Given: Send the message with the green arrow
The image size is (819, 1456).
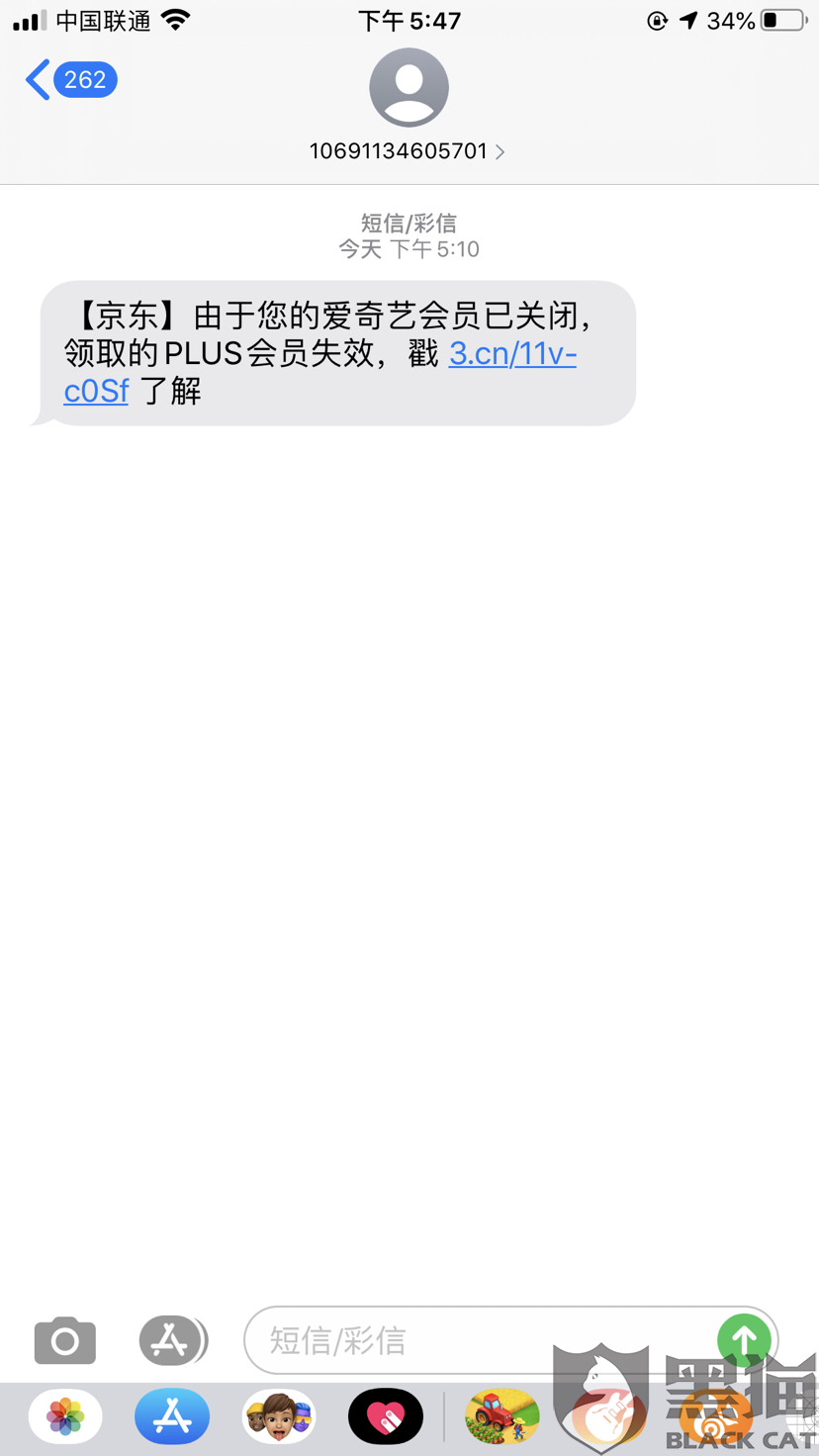Looking at the screenshot, I should (x=744, y=1340).
